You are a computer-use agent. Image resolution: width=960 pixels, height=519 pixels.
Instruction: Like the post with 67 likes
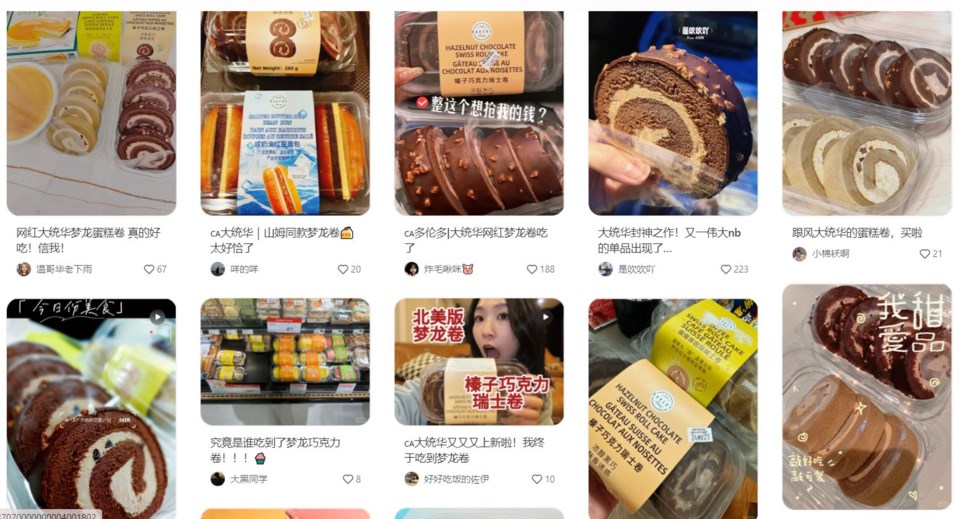click(x=149, y=270)
